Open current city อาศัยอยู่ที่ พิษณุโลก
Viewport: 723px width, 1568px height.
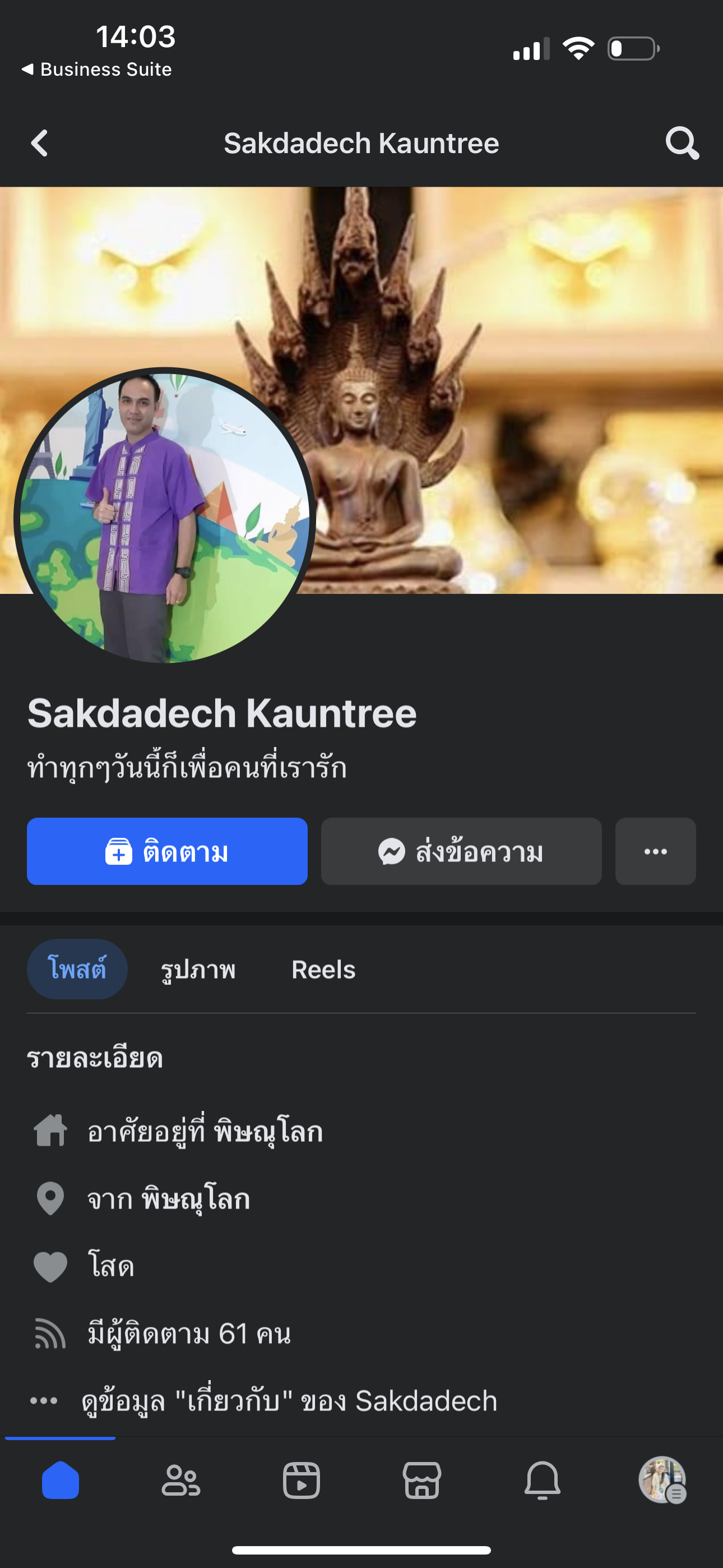click(205, 1132)
